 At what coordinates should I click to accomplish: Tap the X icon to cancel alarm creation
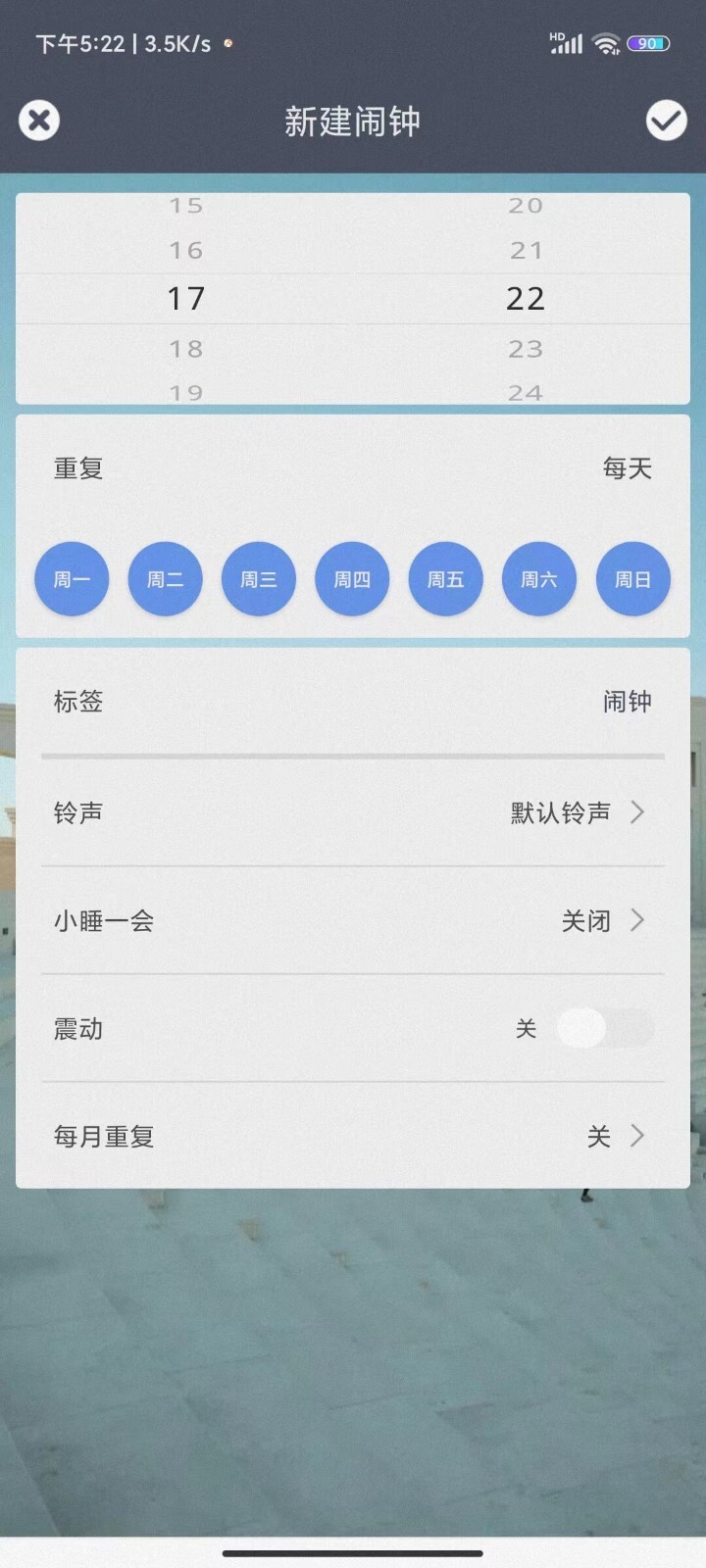pos(38,120)
